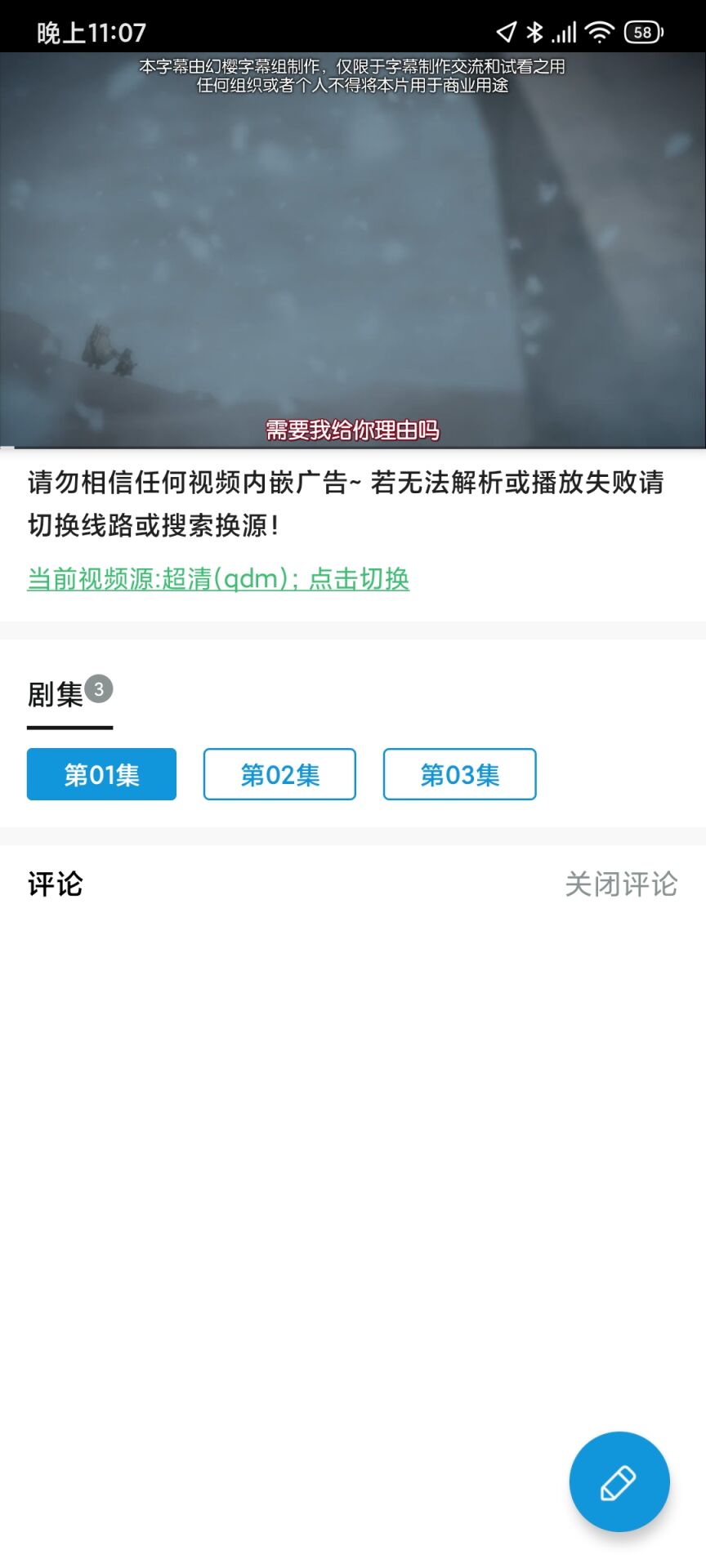The height and width of the screenshot is (1568, 706).
Task: Select the 剧集 tab
Action: click(x=56, y=695)
